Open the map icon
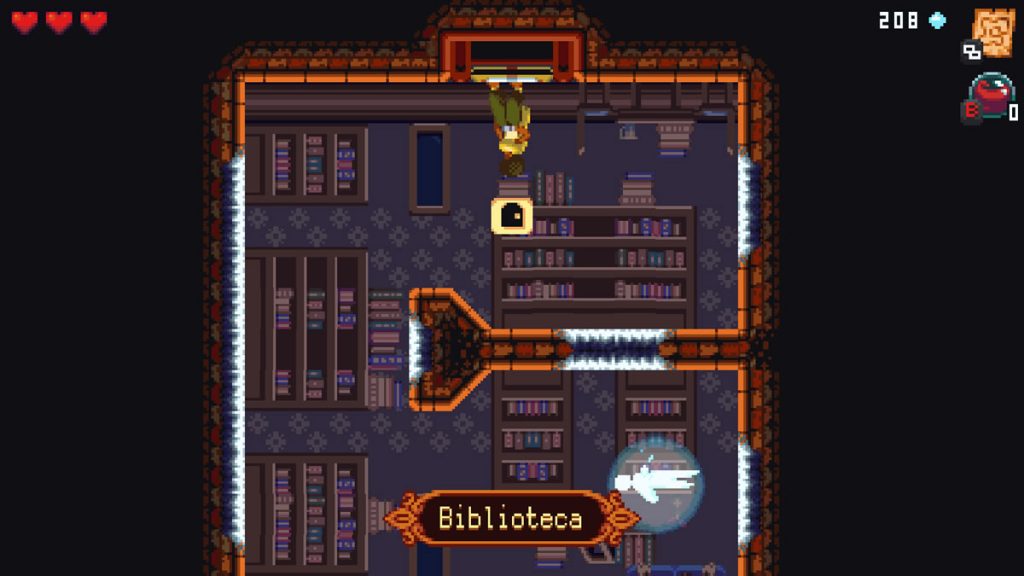Image resolution: width=1024 pixels, height=576 pixels. pyautogui.click(x=994, y=32)
